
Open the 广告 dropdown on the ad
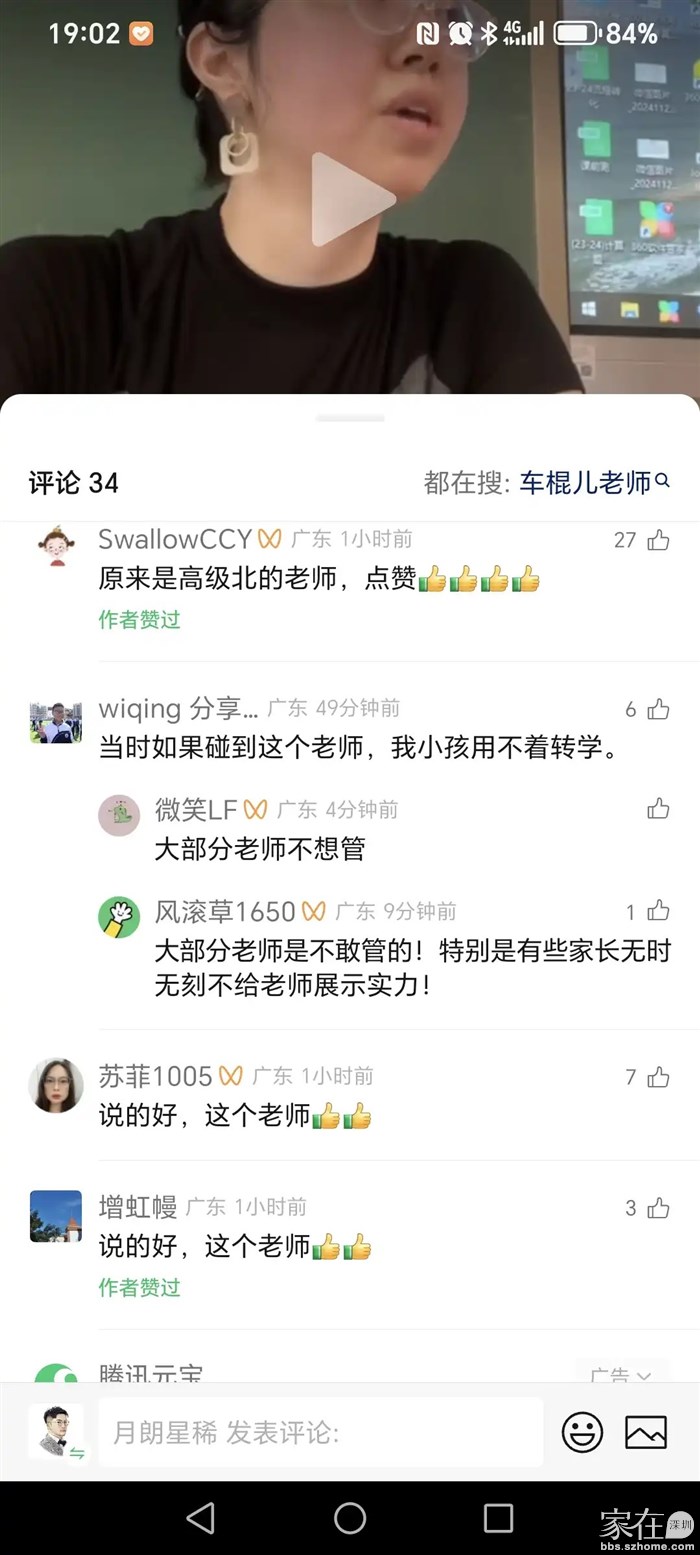(621, 1375)
